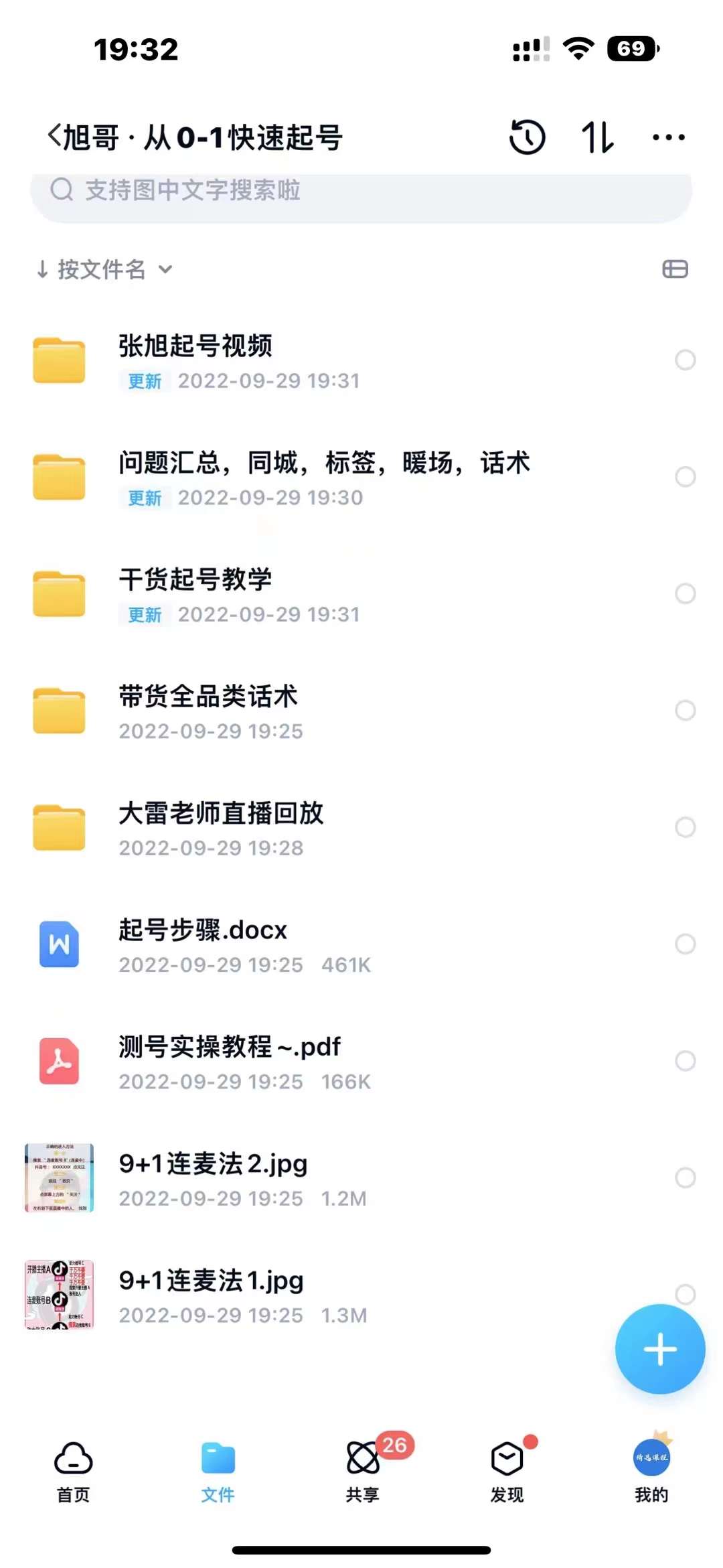The height and width of the screenshot is (1568, 723).
Task: Check the circle beside 测号实操教程~.pdf
Action: coord(685,1060)
